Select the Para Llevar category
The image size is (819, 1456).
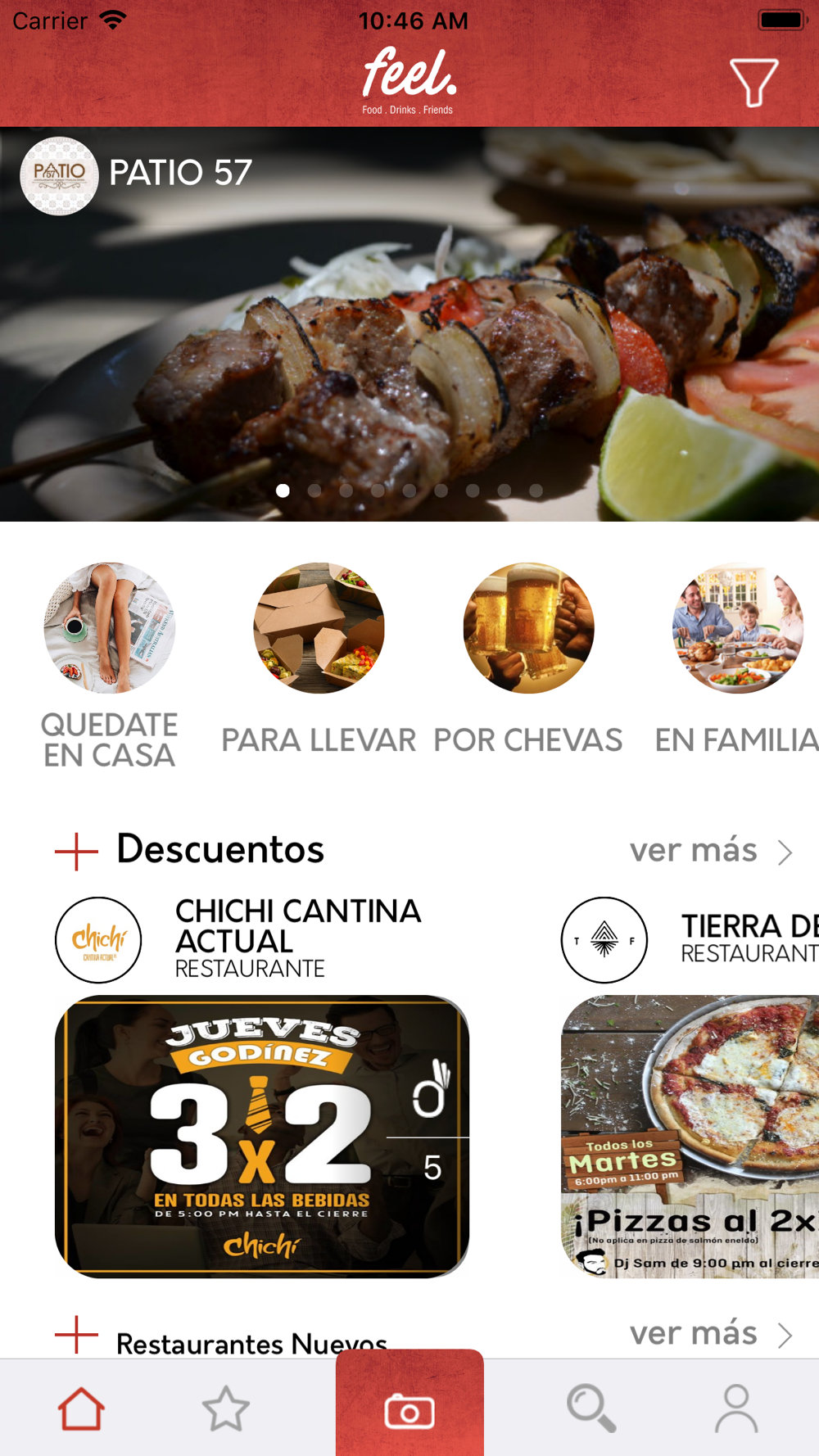click(x=319, y=658)
